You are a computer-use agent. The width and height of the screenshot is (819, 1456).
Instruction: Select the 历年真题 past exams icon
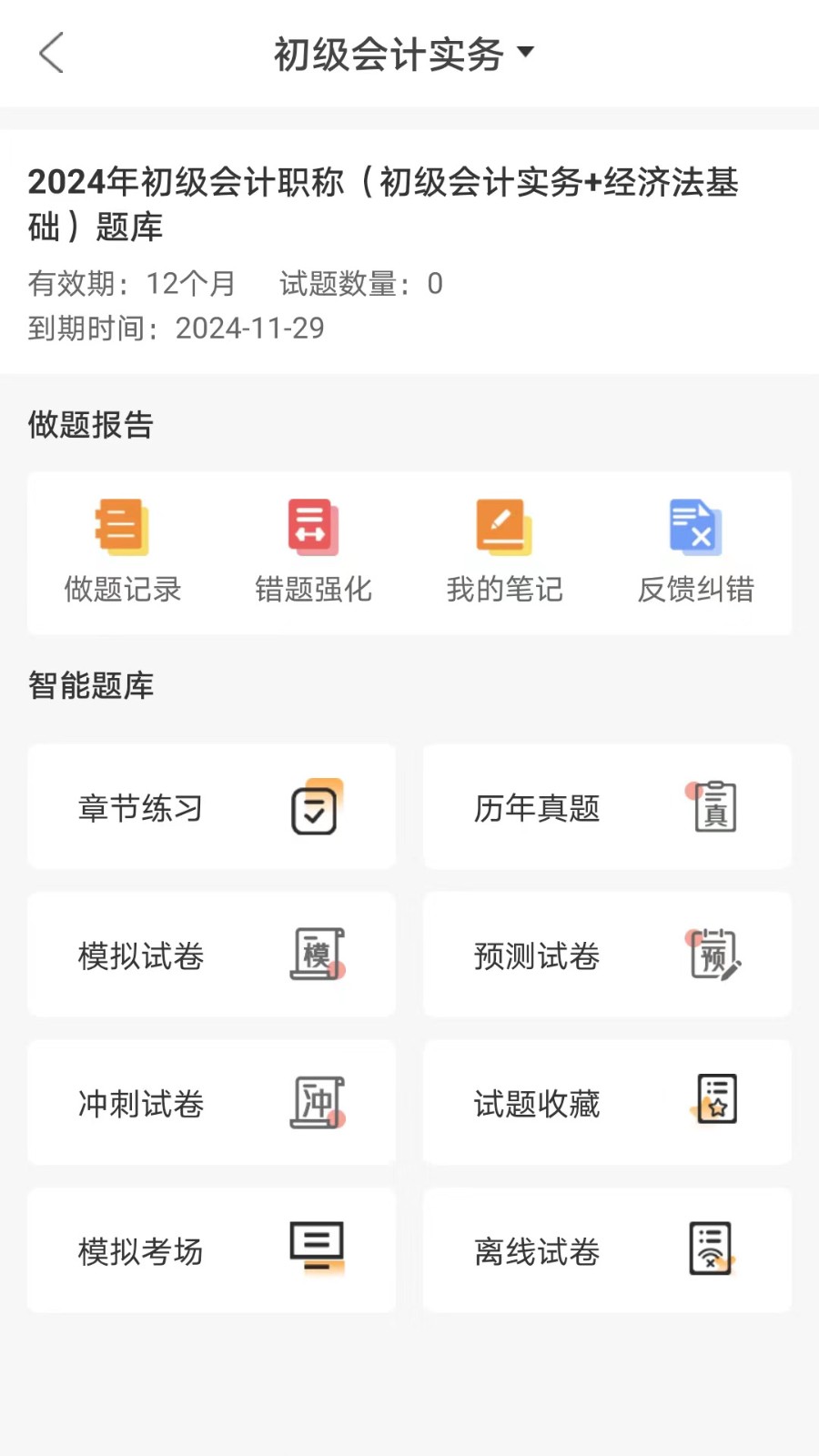(x=715, y=806)
